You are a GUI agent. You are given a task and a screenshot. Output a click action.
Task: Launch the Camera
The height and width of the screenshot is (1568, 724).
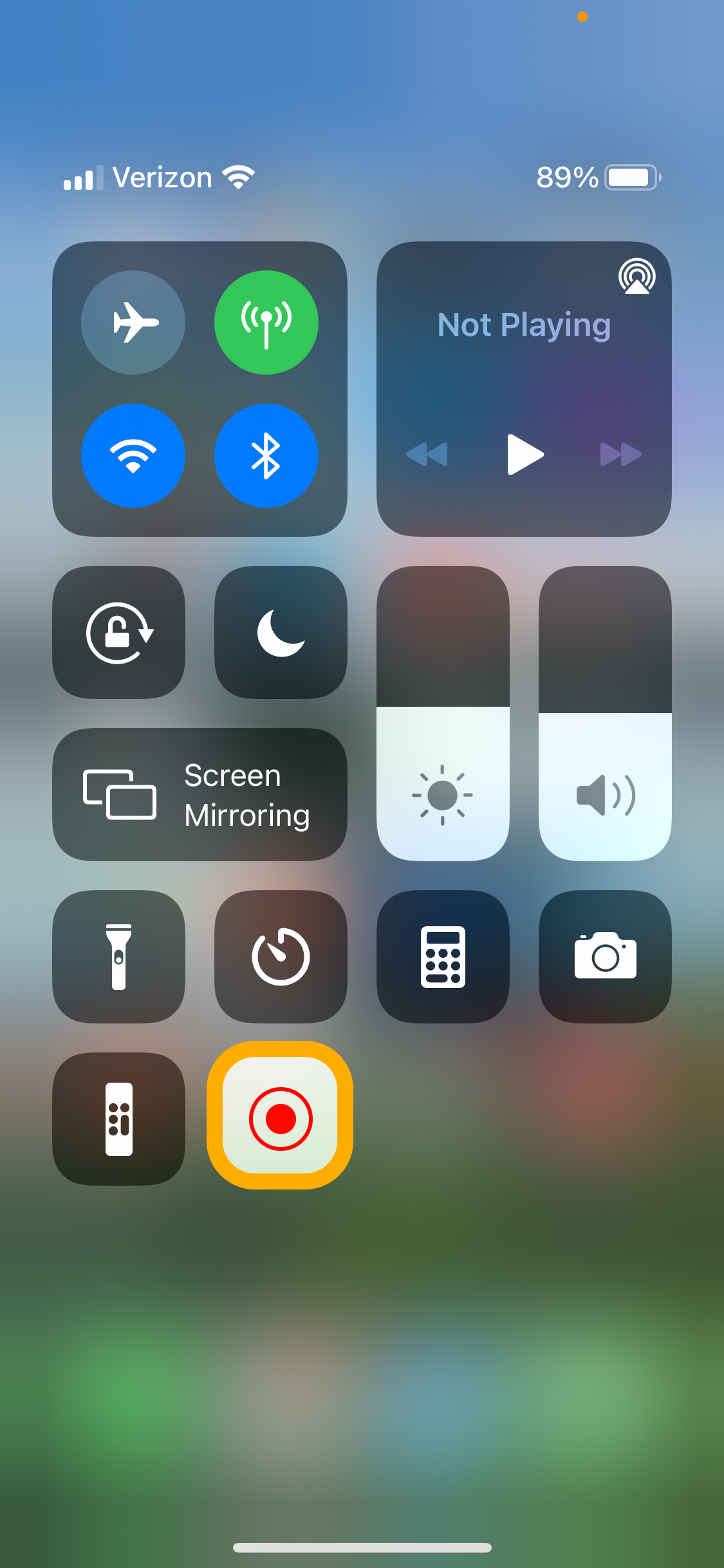coord(605,957)
